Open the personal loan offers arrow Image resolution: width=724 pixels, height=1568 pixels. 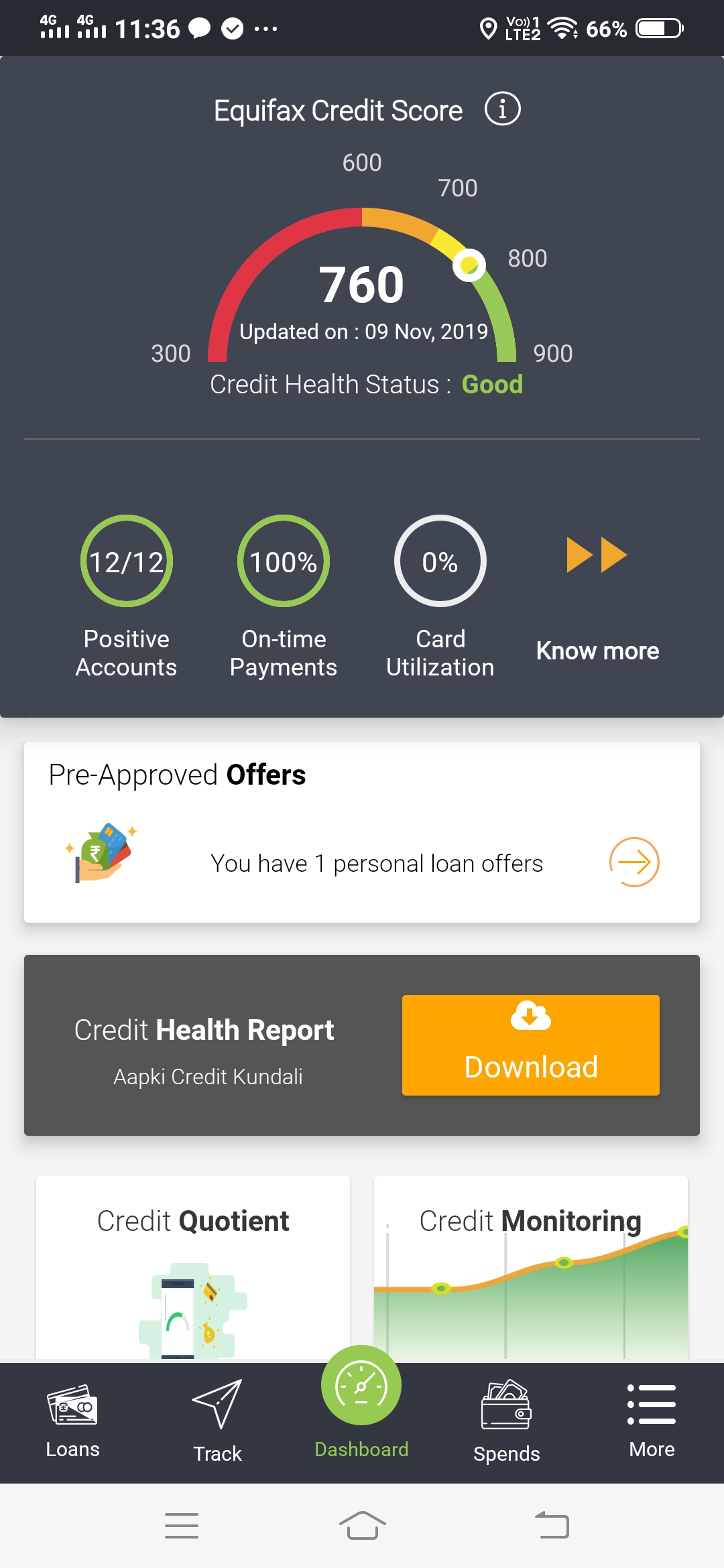(x=634, y=862)
